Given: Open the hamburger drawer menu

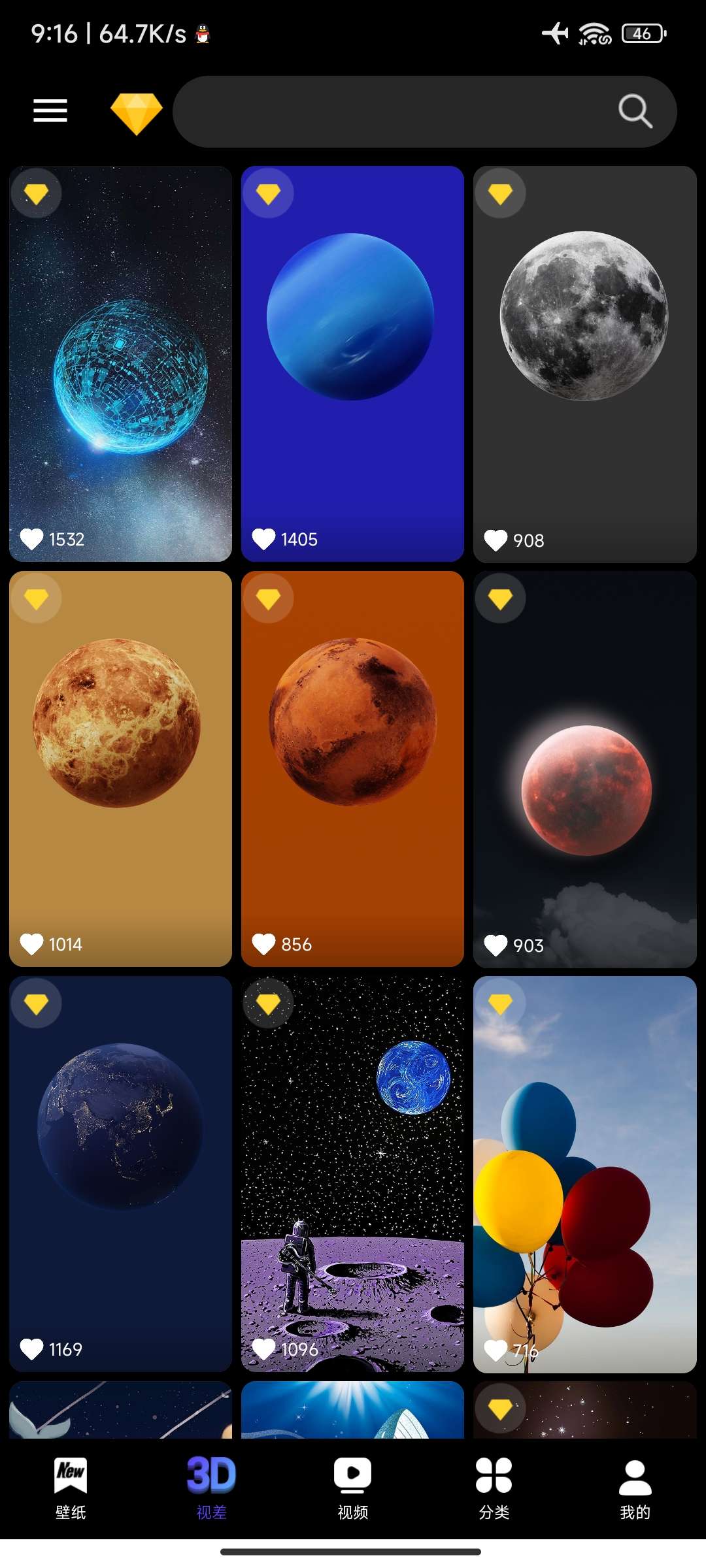Looking at the screenshot, I should (50, 111).
